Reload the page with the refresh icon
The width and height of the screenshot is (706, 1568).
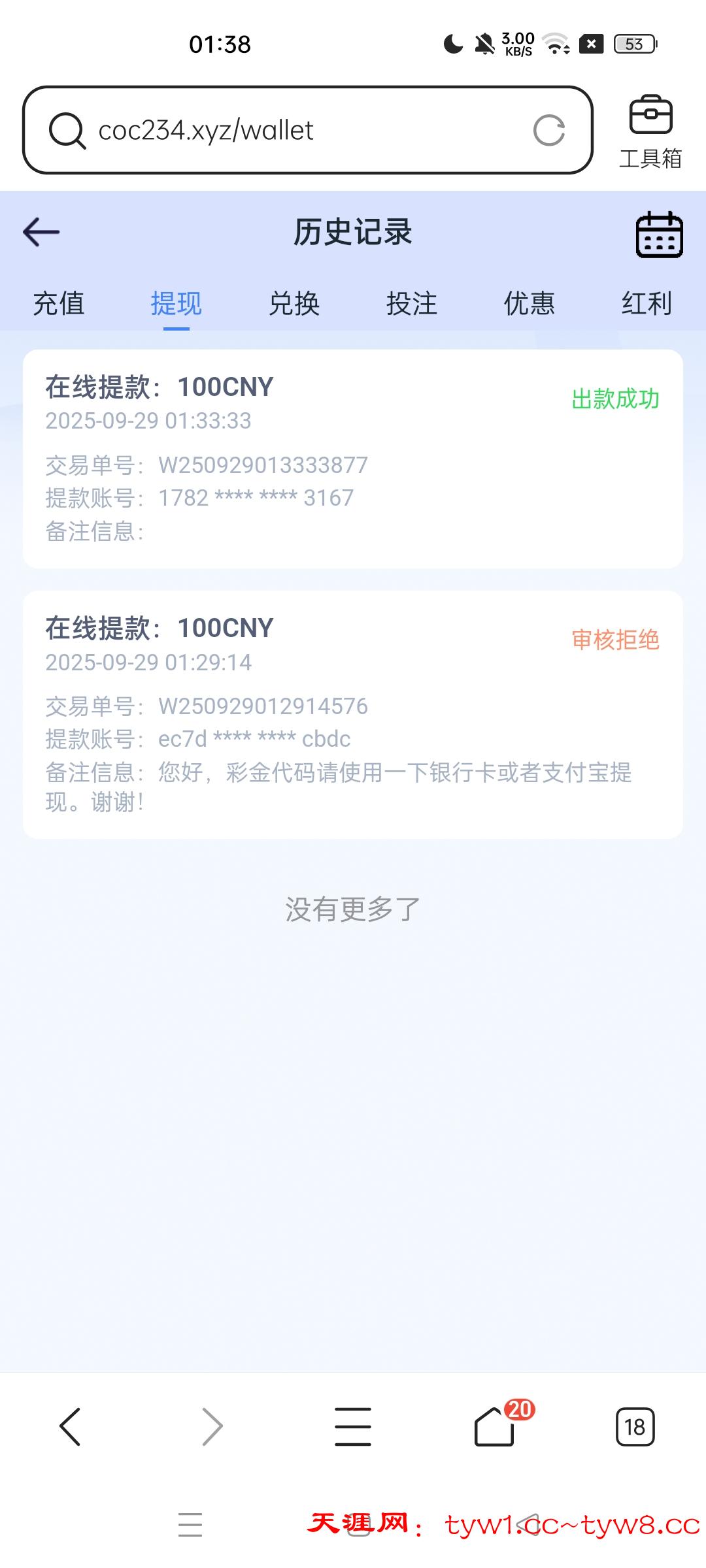549,131
